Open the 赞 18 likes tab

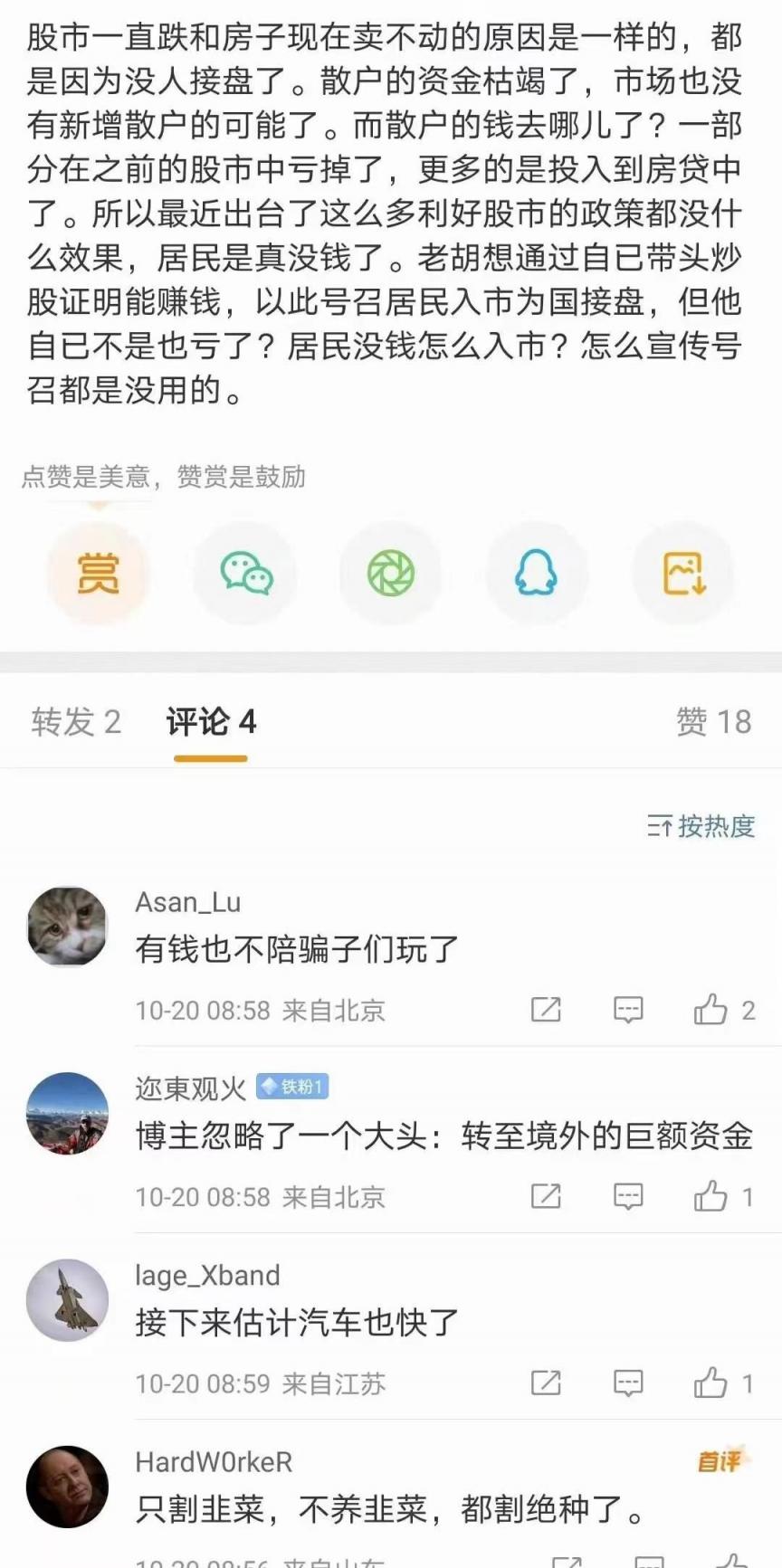pos(713,722)
